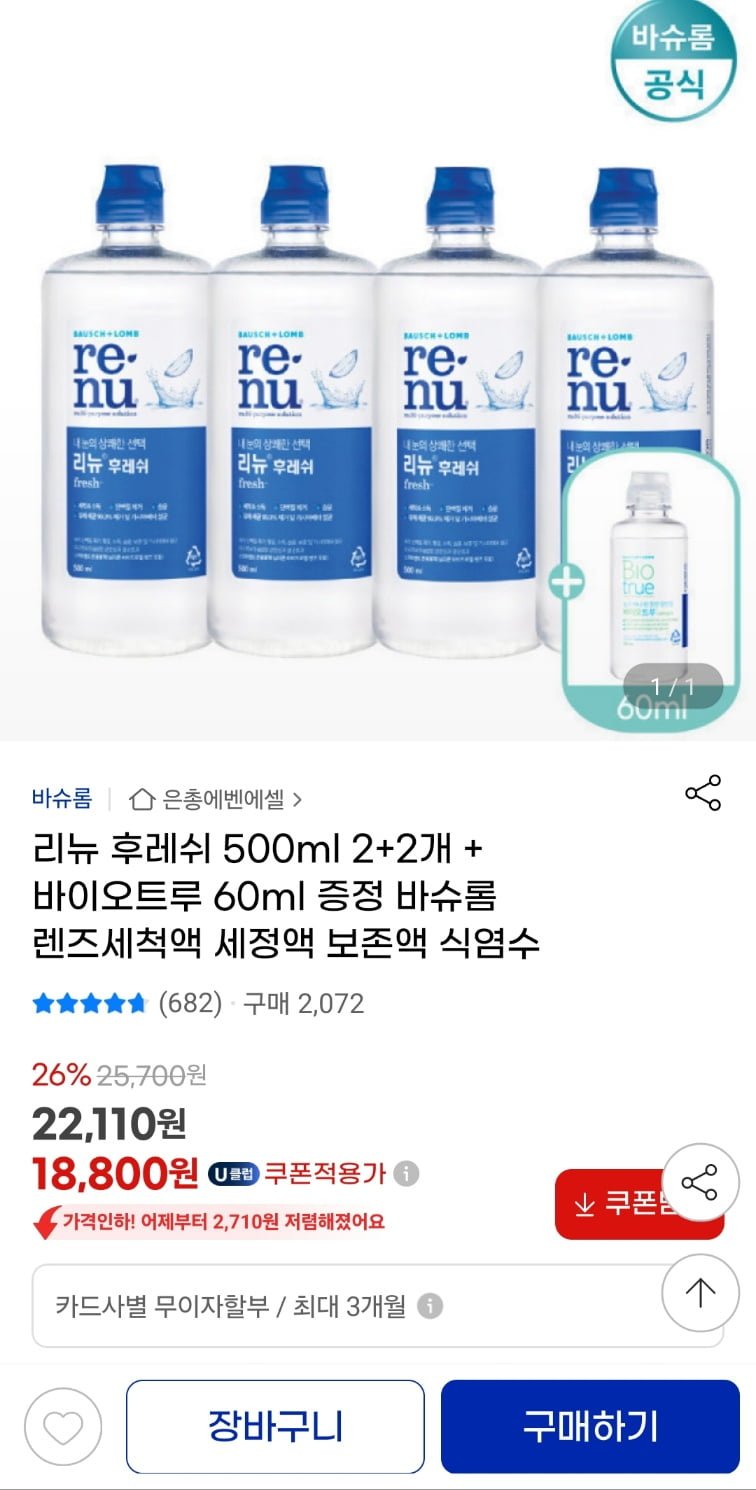Open the 바슈롬 brand link

(x=62, y=798)
